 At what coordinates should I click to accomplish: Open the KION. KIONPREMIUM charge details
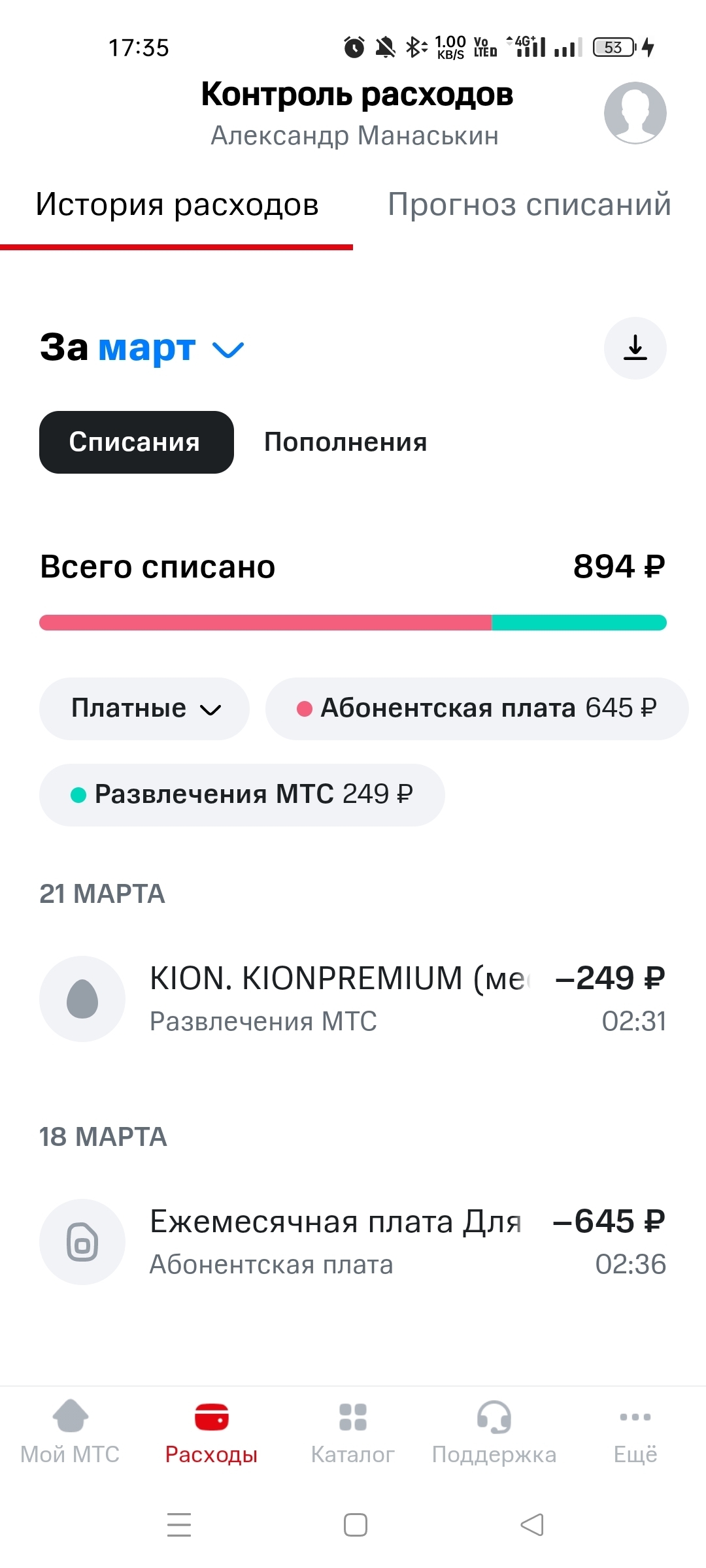pos(353,999)
